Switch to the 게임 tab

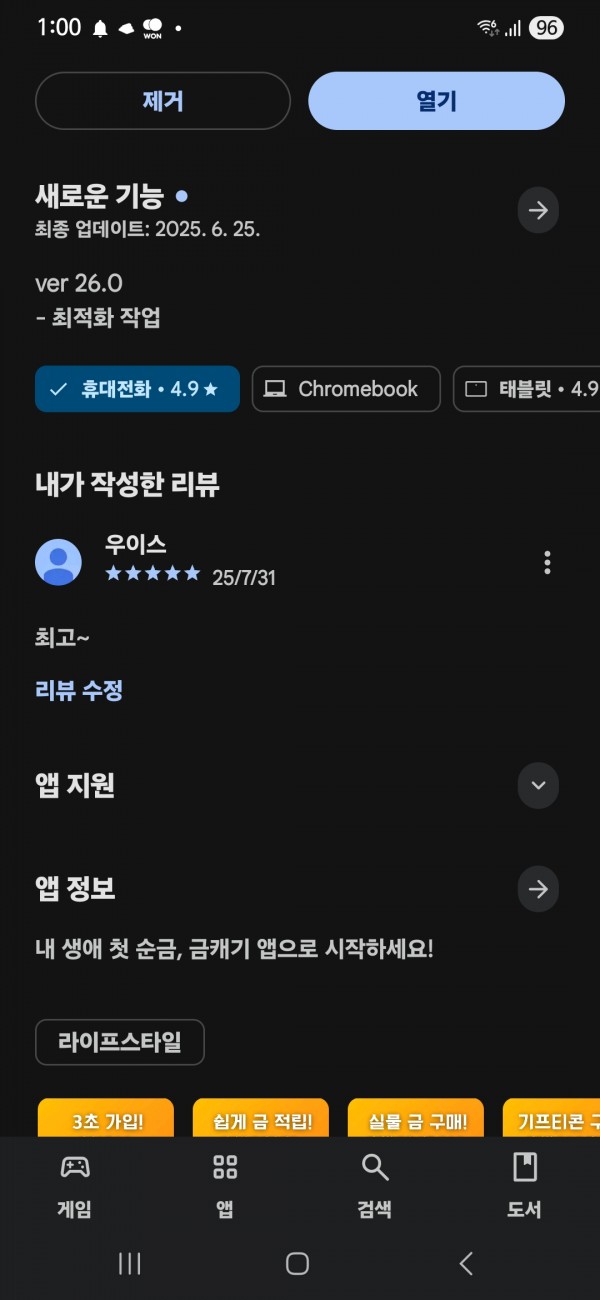click(x=75, y=1185)
